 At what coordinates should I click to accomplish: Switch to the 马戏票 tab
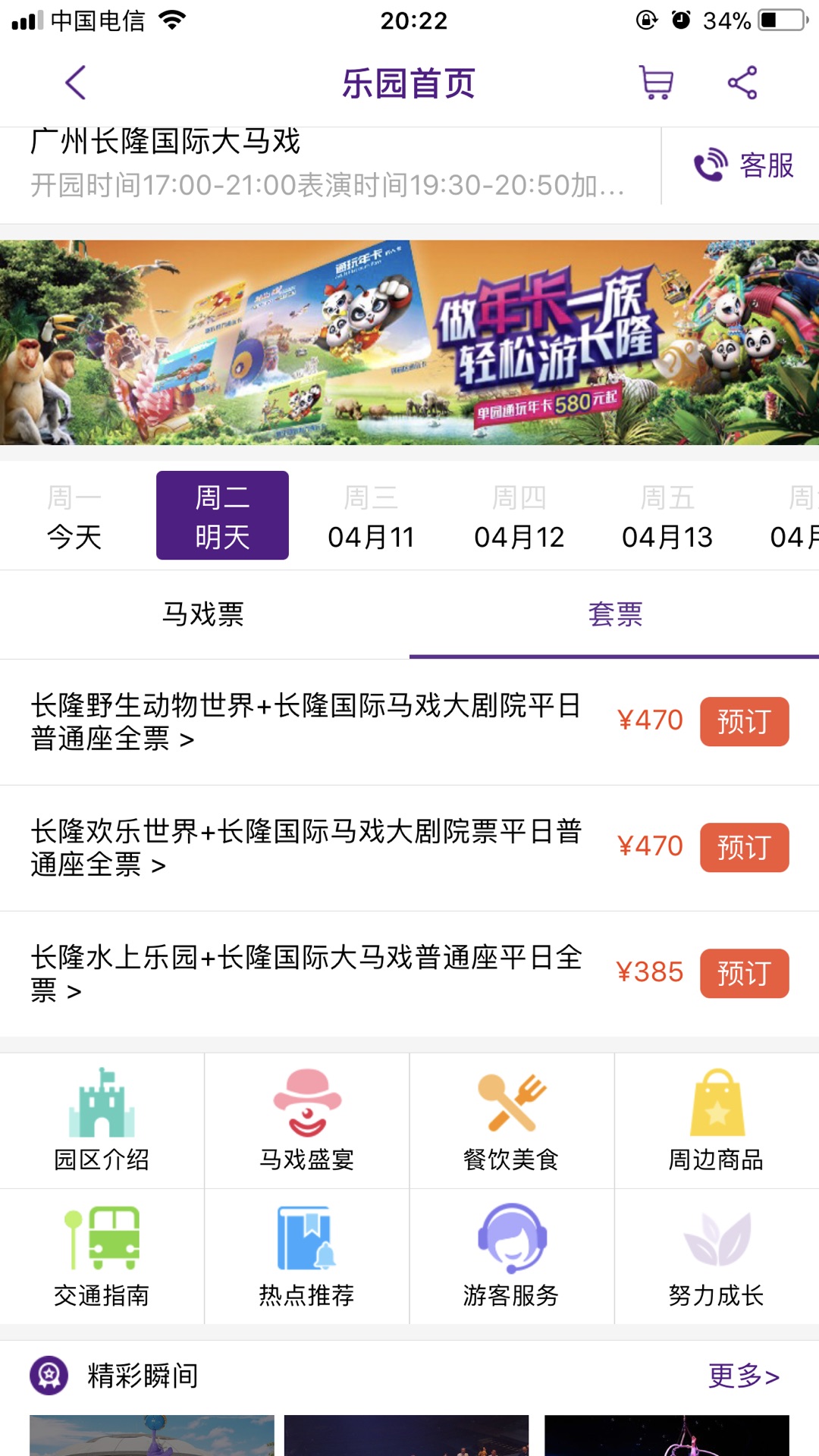[204, 613]
